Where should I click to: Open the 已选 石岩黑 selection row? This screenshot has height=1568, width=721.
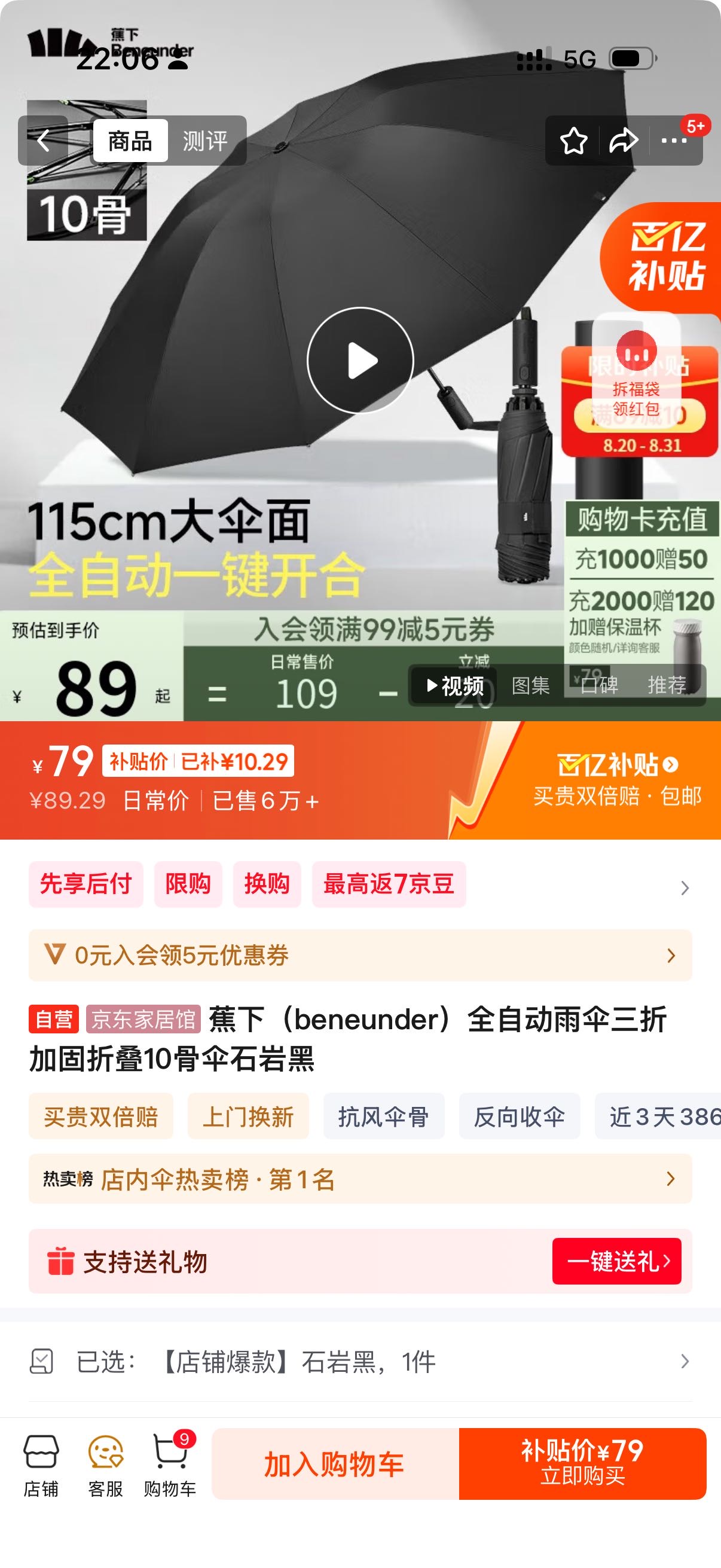point(360,1362)
